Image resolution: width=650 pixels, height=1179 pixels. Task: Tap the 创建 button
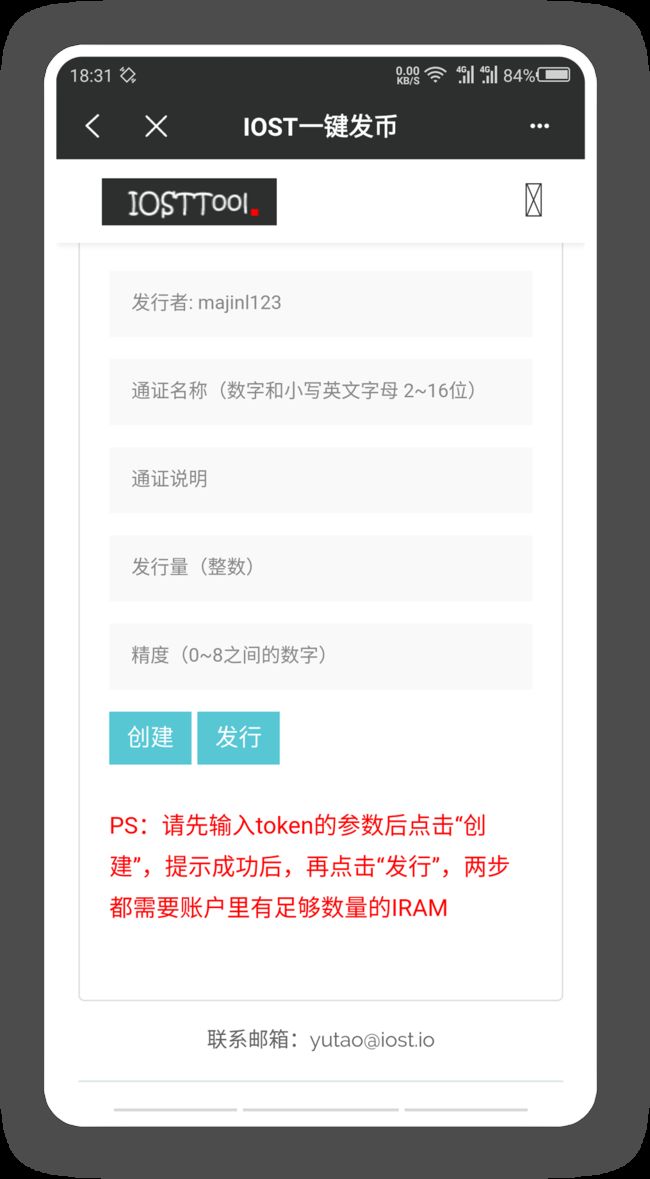click(x=150, y=738)
